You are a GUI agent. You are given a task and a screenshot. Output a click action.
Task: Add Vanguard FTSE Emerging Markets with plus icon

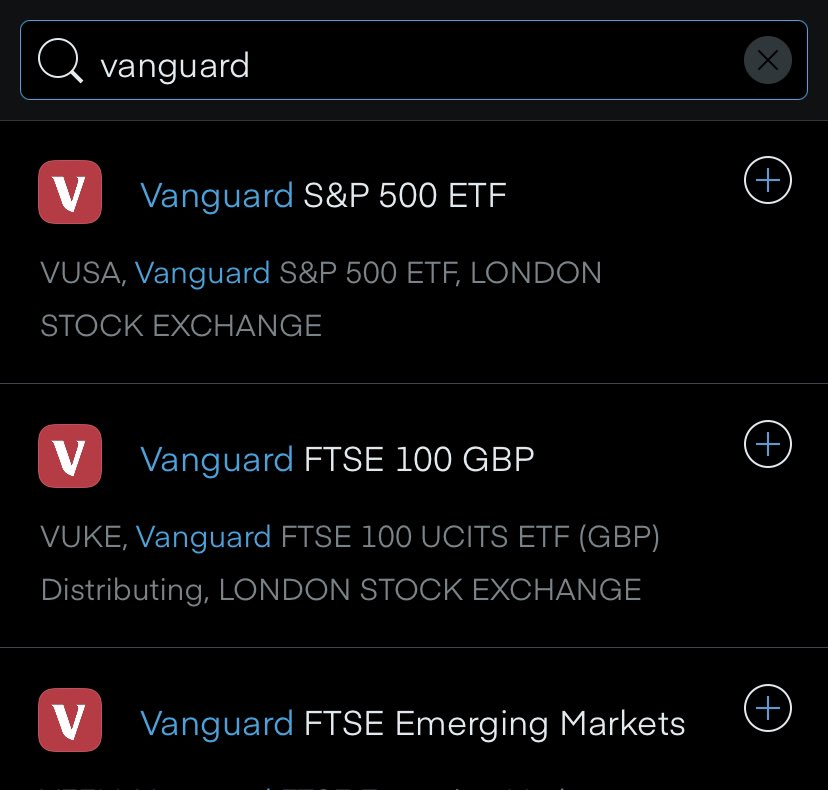pyautogui.click(x=767, y=708)
